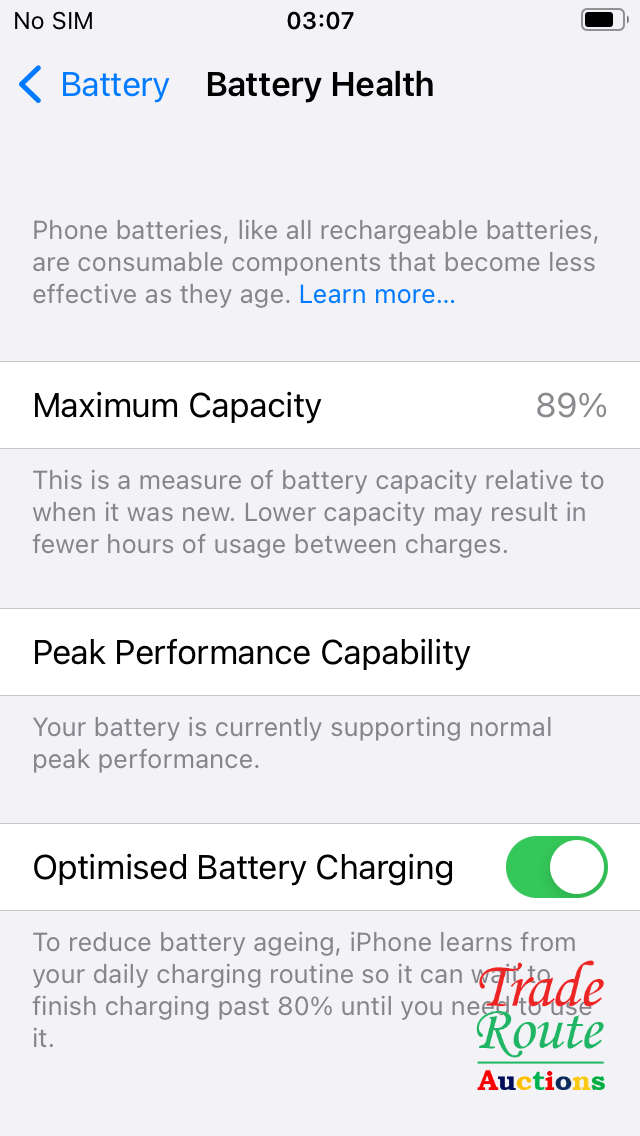Image resolution: width=640 pixels, height=1136 pixels.
Task: Turn off Optimised Battery Charging
Action: point(556,867)
